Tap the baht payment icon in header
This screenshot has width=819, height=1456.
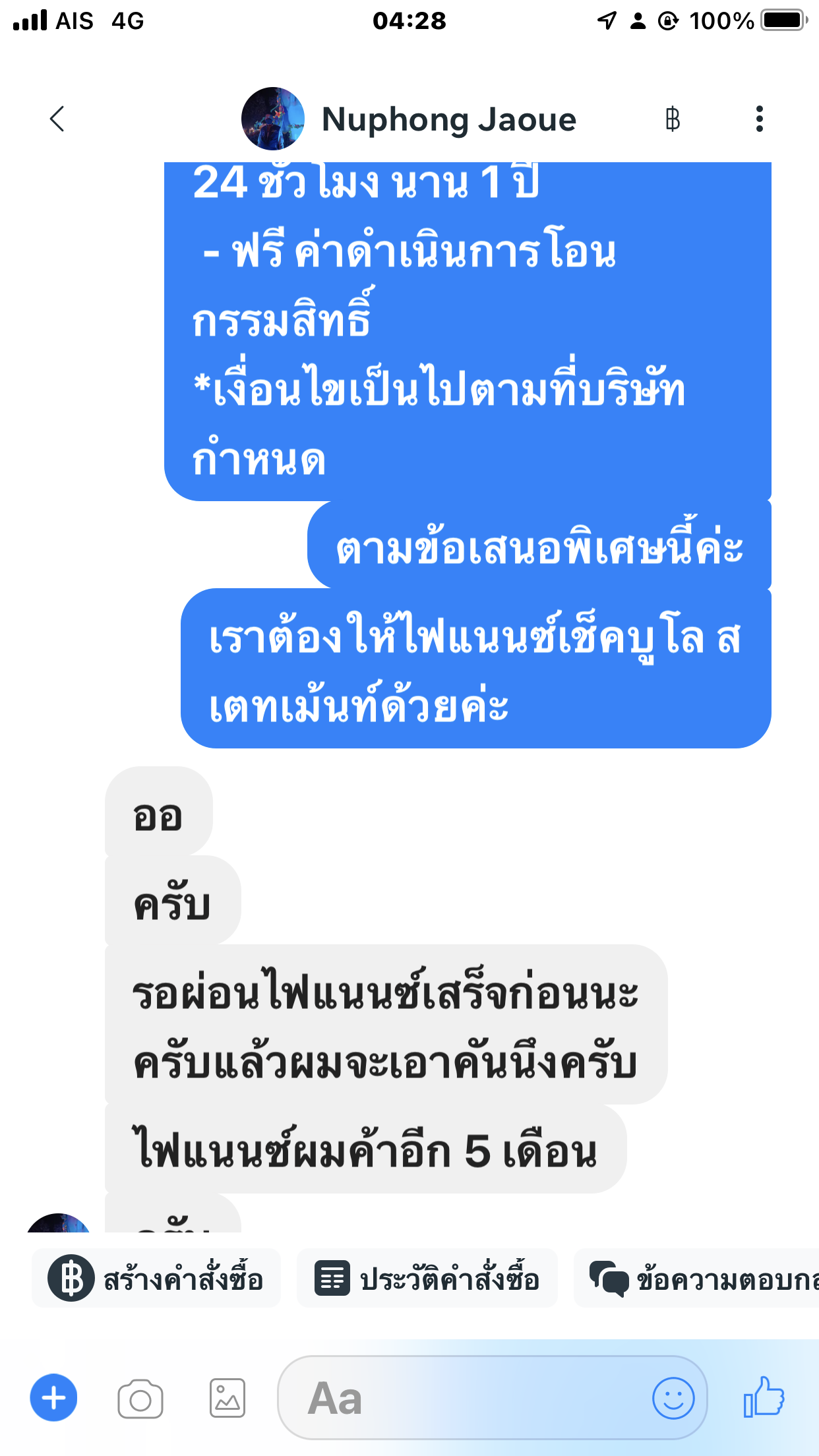click(x=672, y=119)
